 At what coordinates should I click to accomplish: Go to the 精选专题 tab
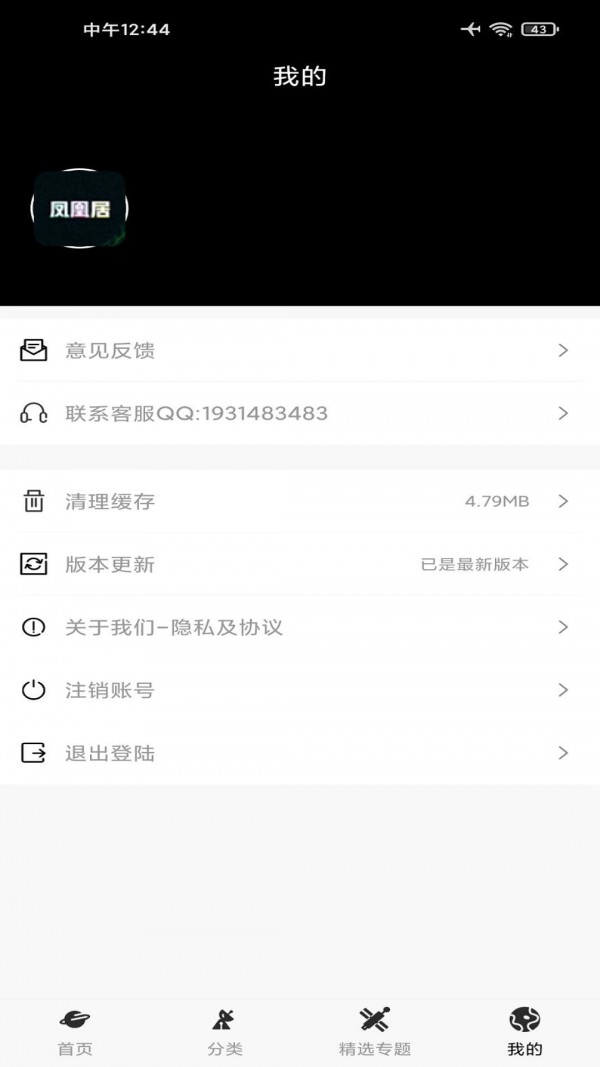coord(375,1032)
